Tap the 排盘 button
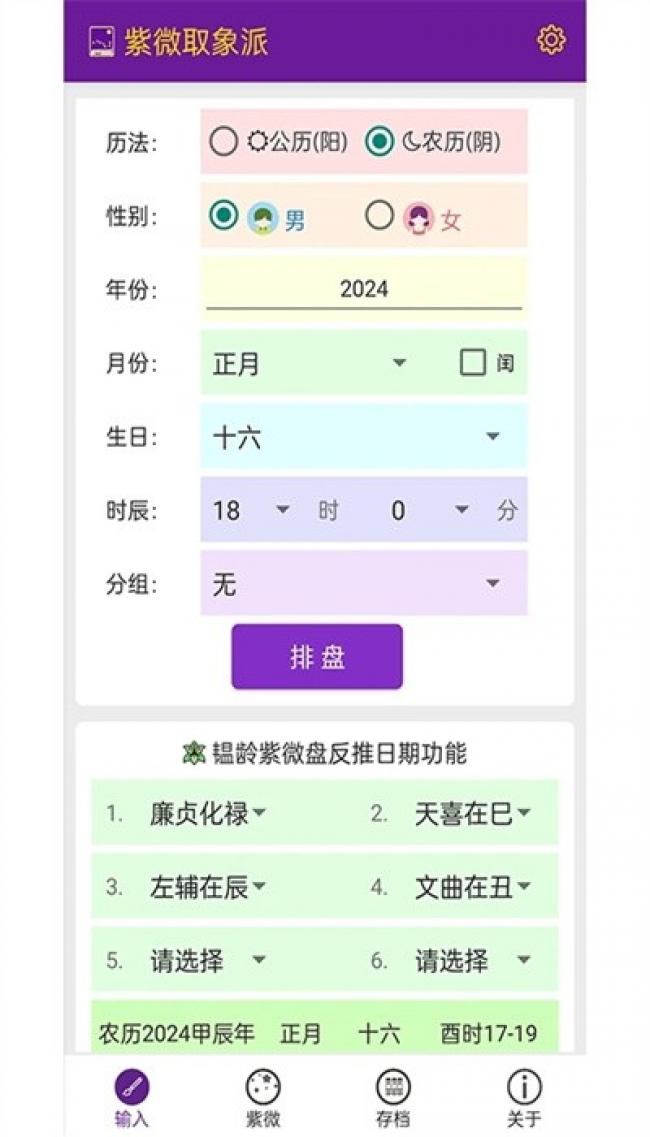The width and height of the screenshot is (650, 1137). (317, 657)
